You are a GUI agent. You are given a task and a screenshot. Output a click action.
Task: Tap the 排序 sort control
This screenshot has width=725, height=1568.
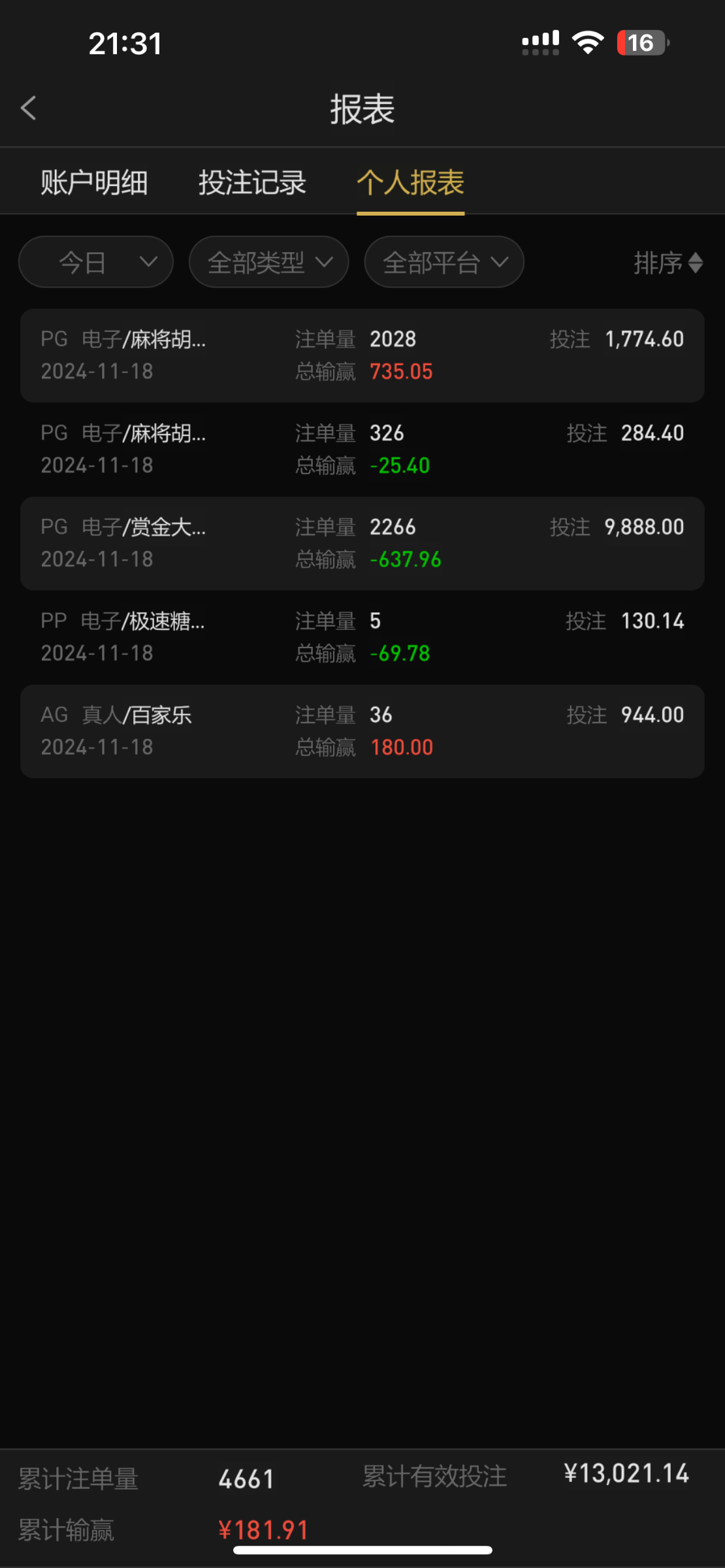pyautogui.click(x=668, y=263)
